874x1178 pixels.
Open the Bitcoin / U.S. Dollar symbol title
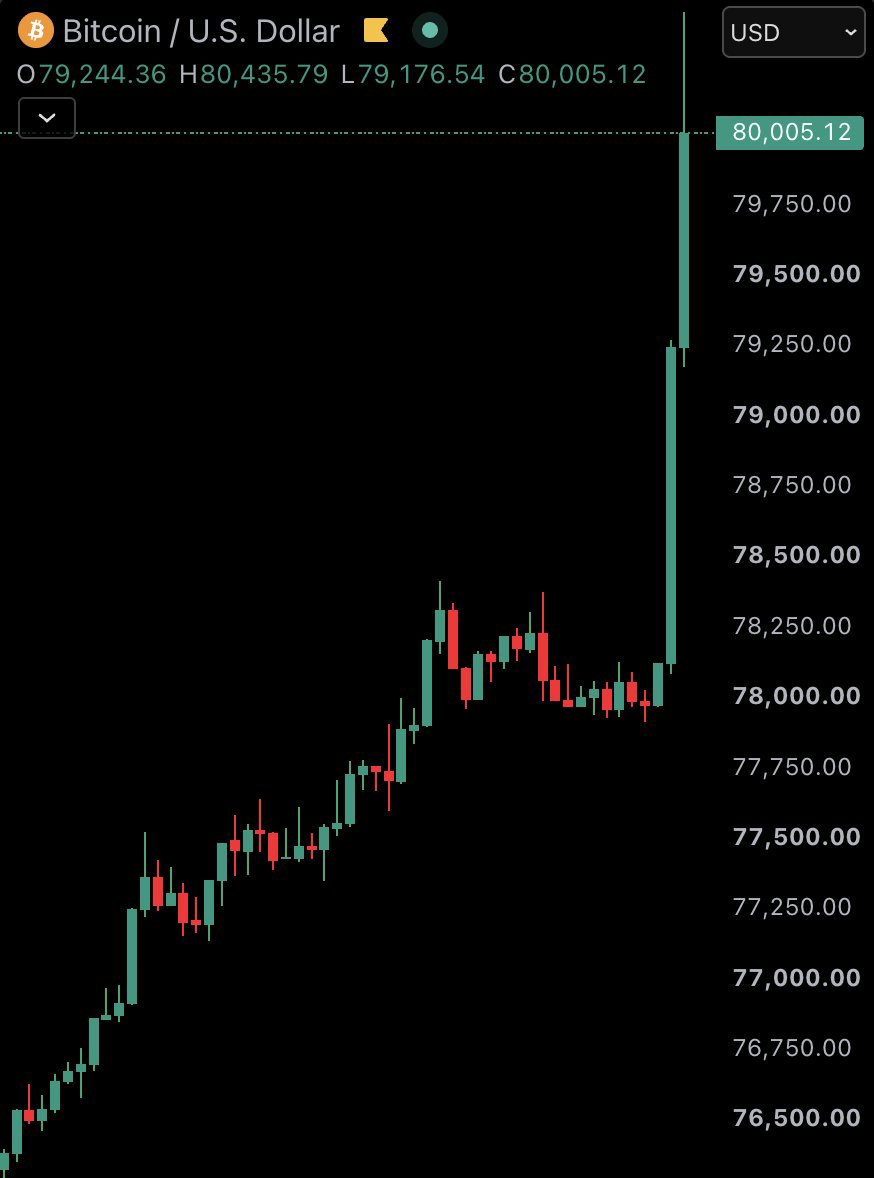201,32
